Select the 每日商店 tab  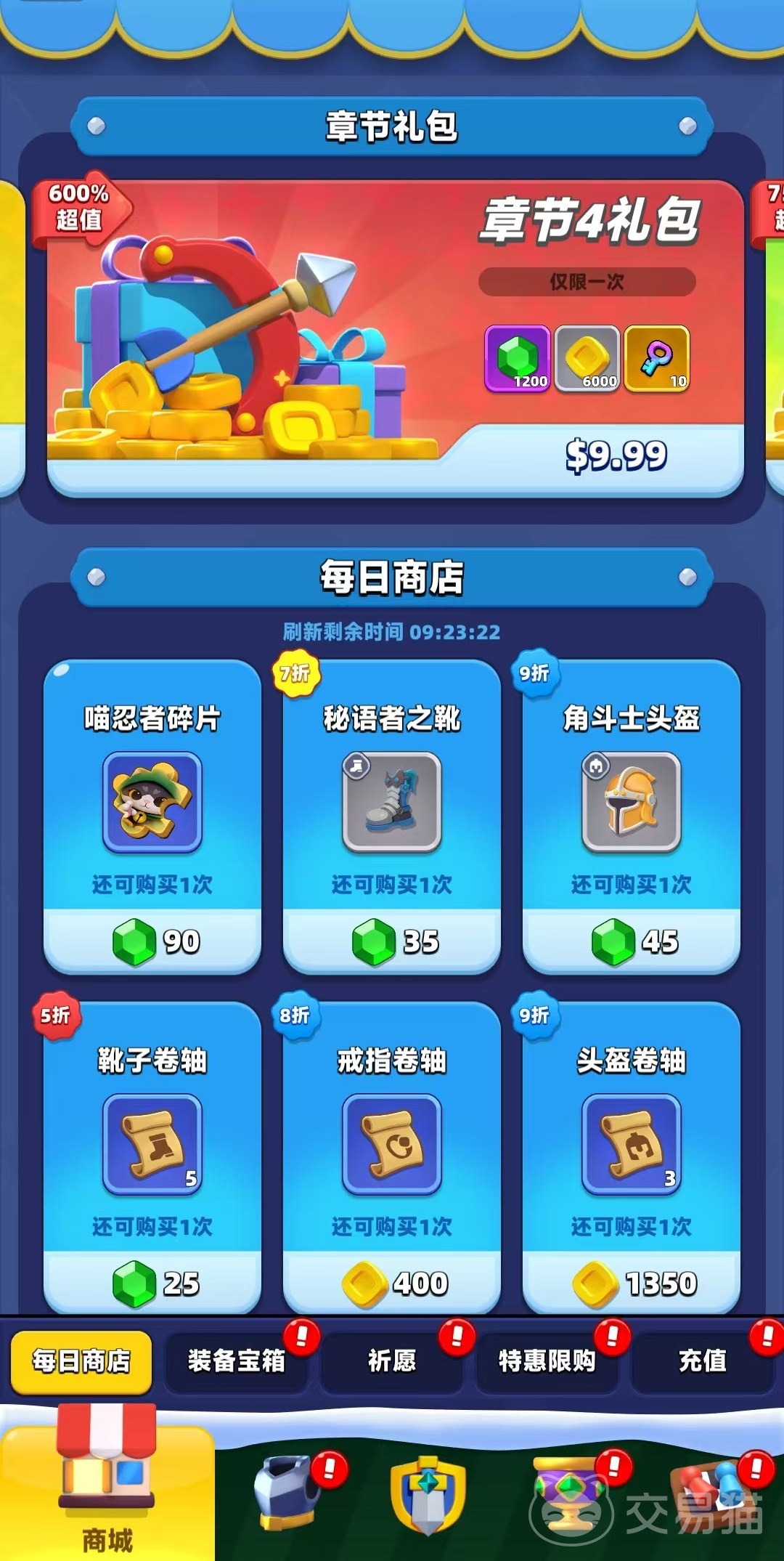click(81, 1361)
